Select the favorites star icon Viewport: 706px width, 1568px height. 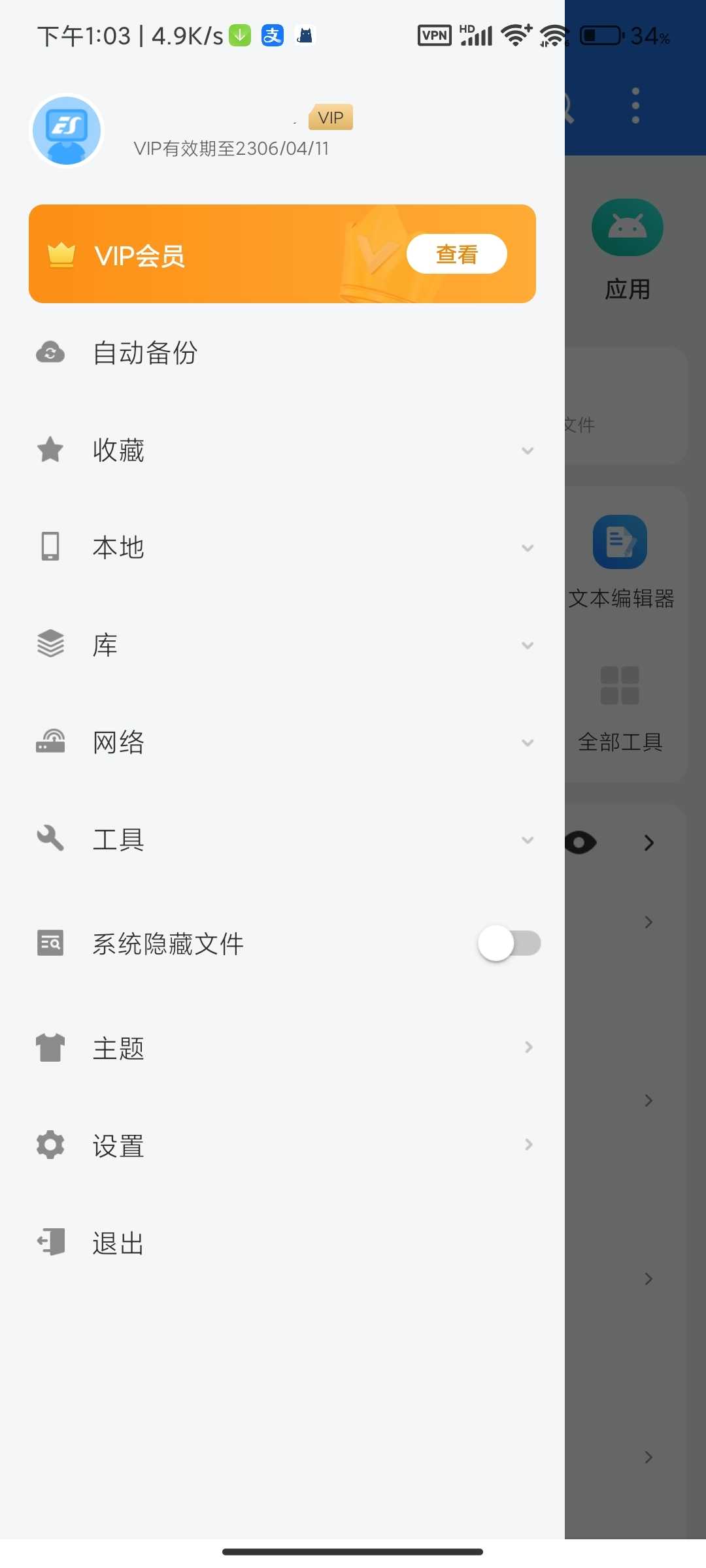coord(50,449)
